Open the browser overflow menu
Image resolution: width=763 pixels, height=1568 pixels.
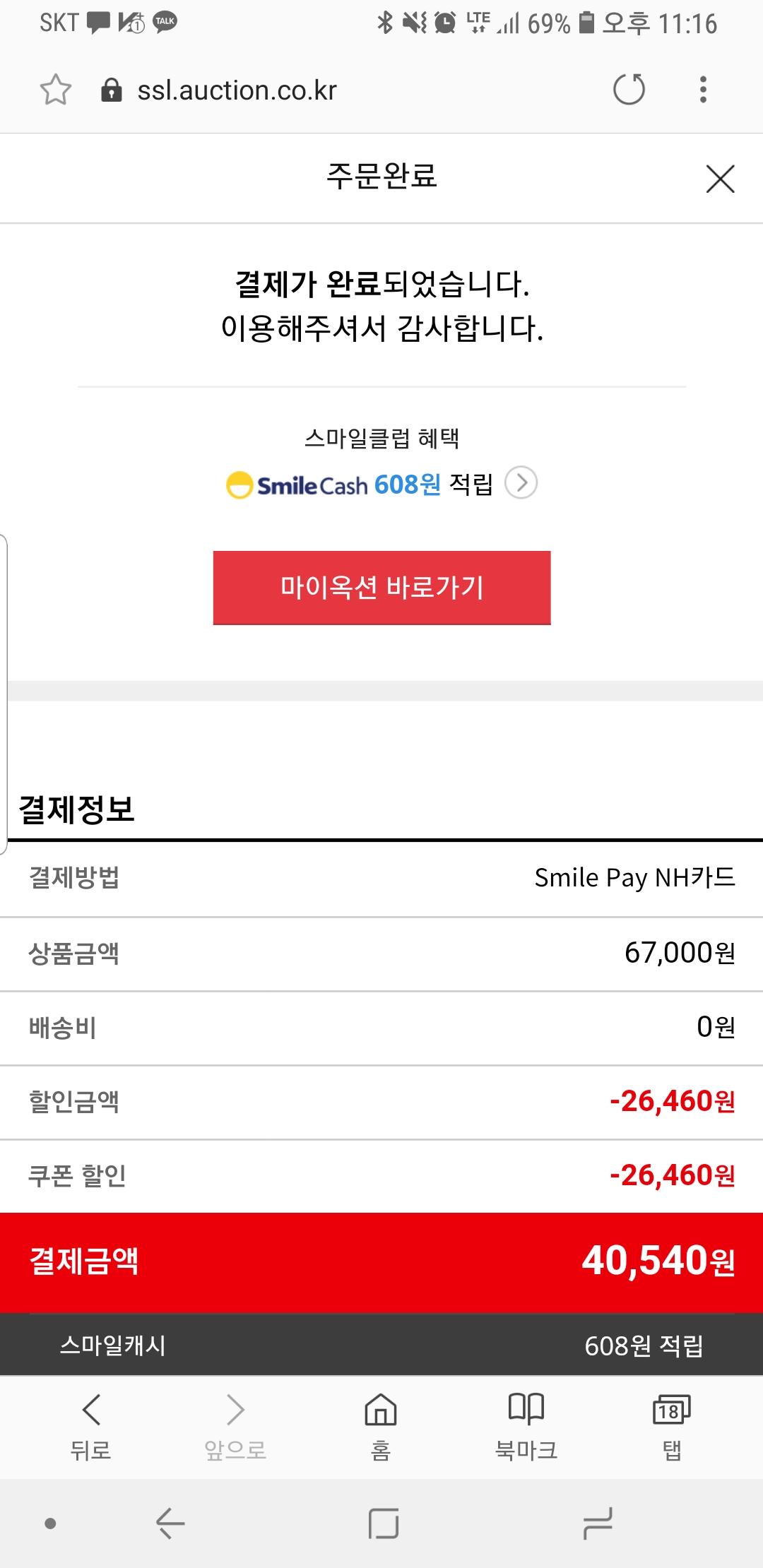click(702, 90)
